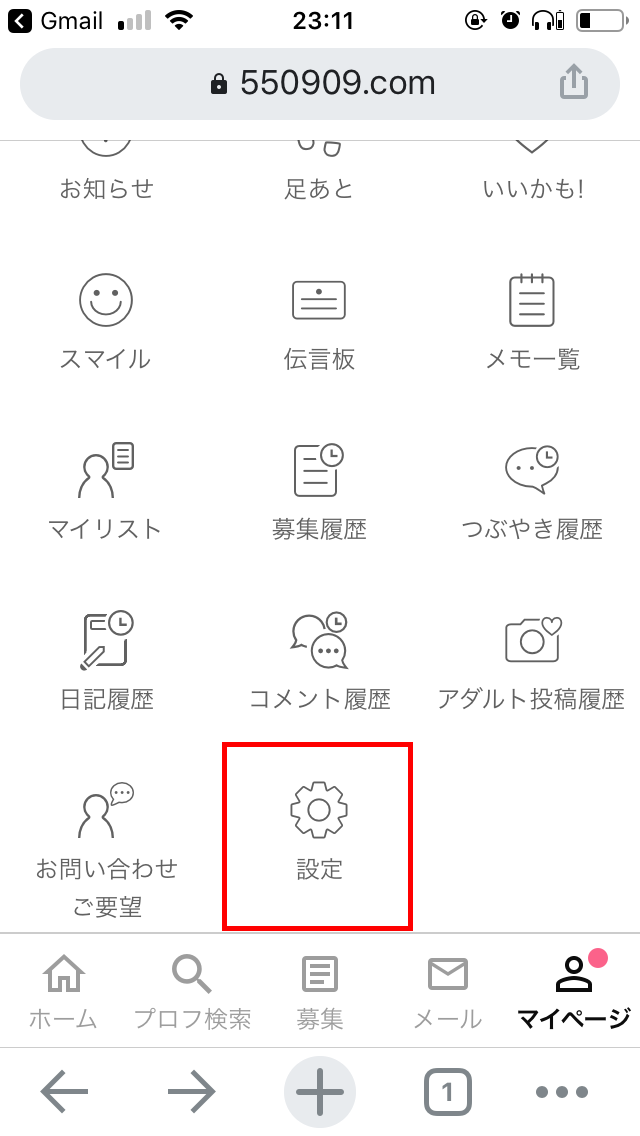Image resolution: width=640 pixels, height=1136 pixels.
Task: Go back to previous browser page
Action: click(65, 1093)
